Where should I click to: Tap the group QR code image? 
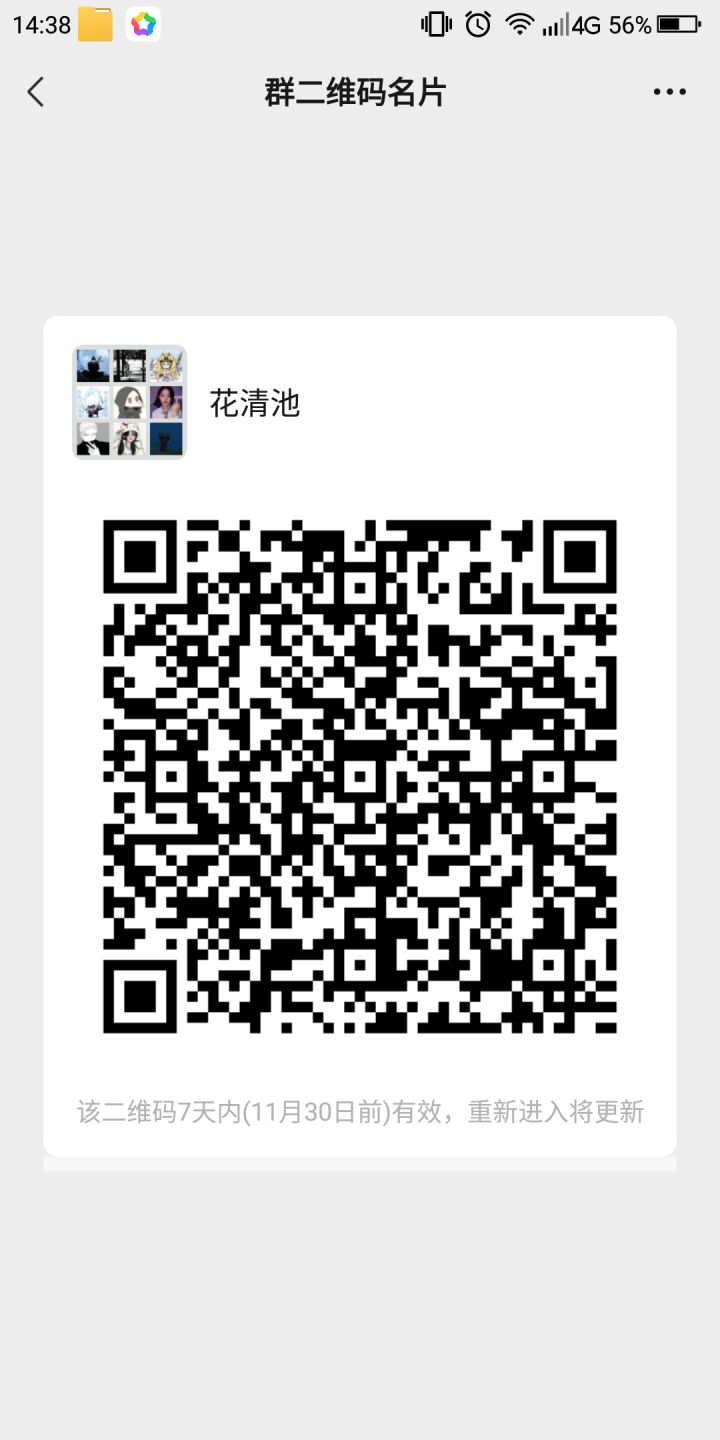click(360, 775)
